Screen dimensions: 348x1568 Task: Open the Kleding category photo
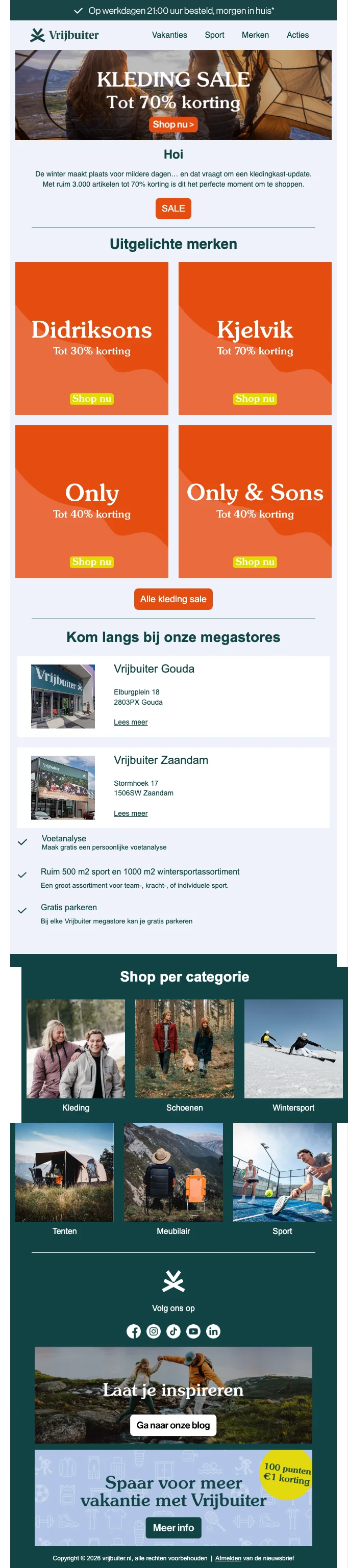(x=76, y=1049)
